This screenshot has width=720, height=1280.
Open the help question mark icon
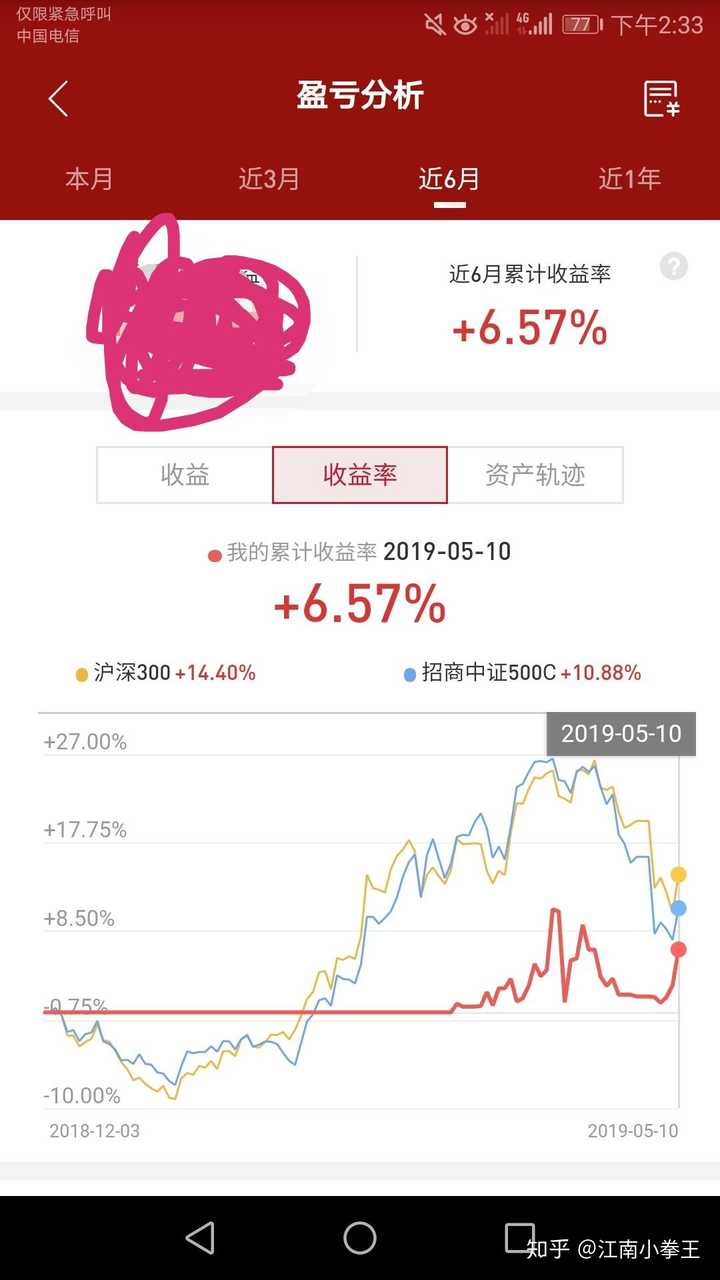[x=674, y=266]
